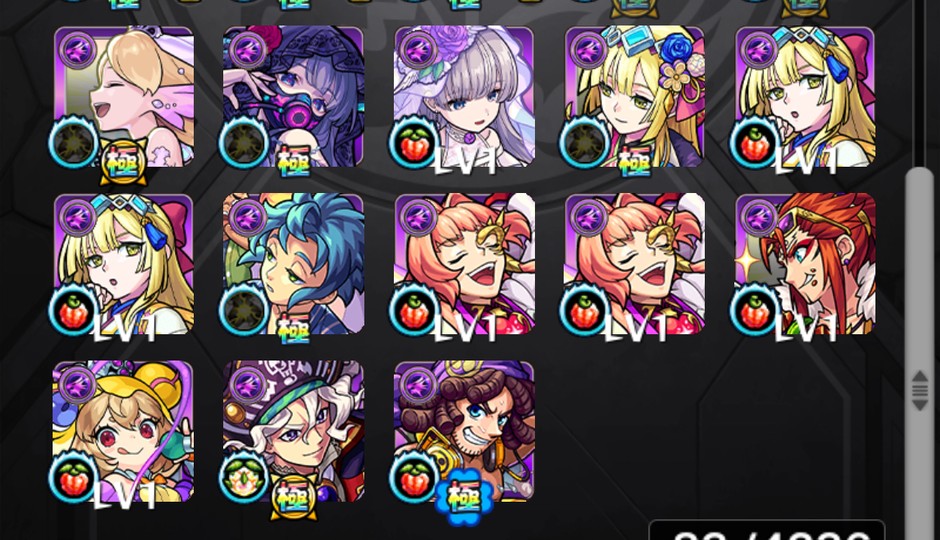Viewport: 940px width, 540px height.
Task: Open the red-haired character with golden crown
Action: tap(806, 264)
